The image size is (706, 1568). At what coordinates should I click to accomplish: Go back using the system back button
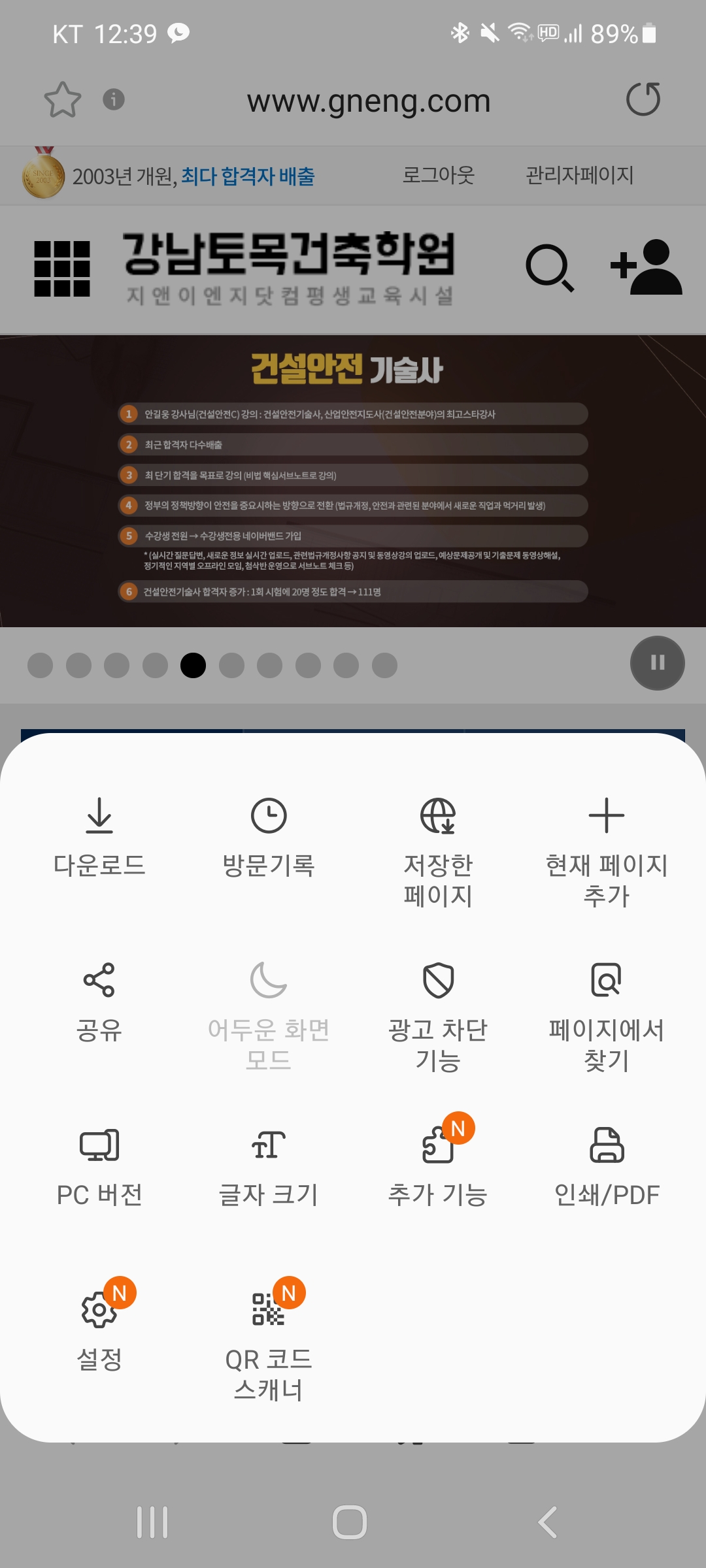click(548, 1522)
